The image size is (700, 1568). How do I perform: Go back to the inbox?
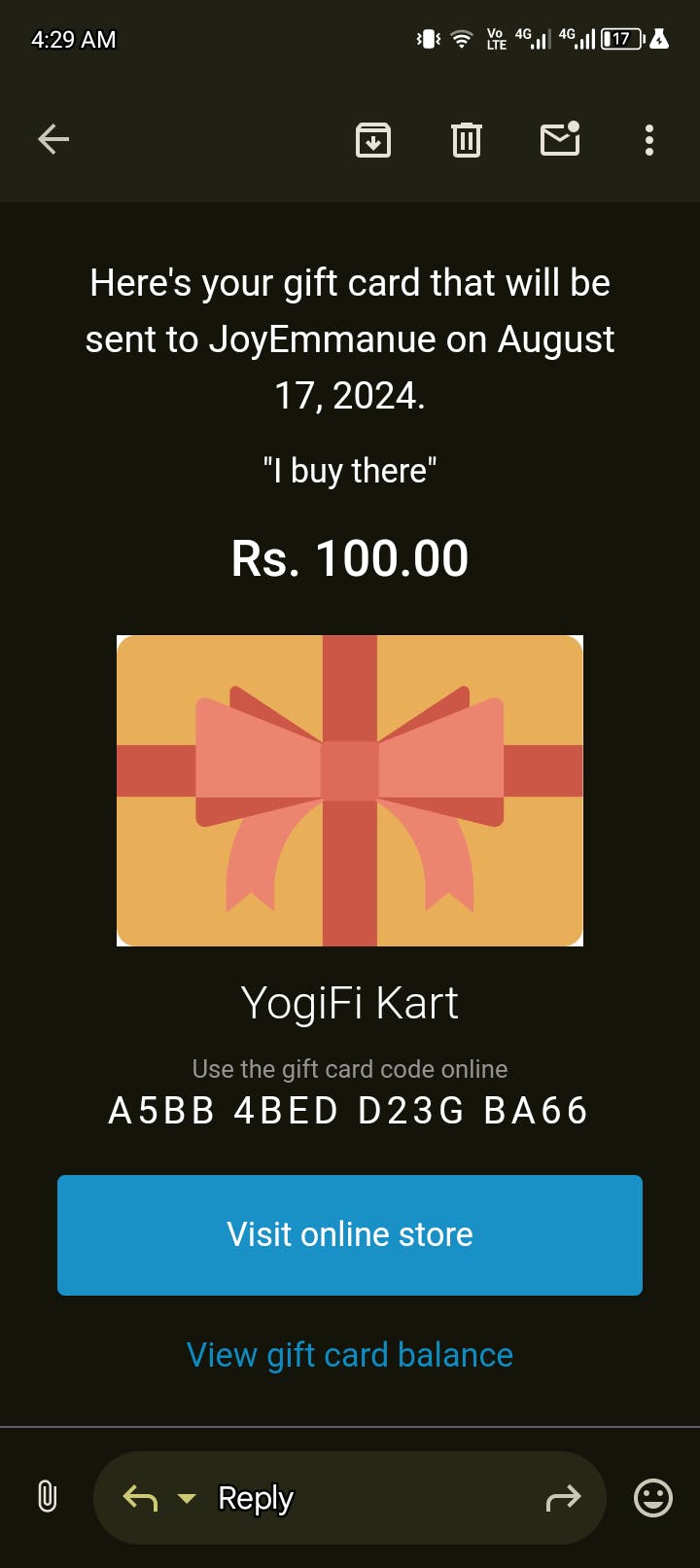pyautogui.click(x=53, y=140)
